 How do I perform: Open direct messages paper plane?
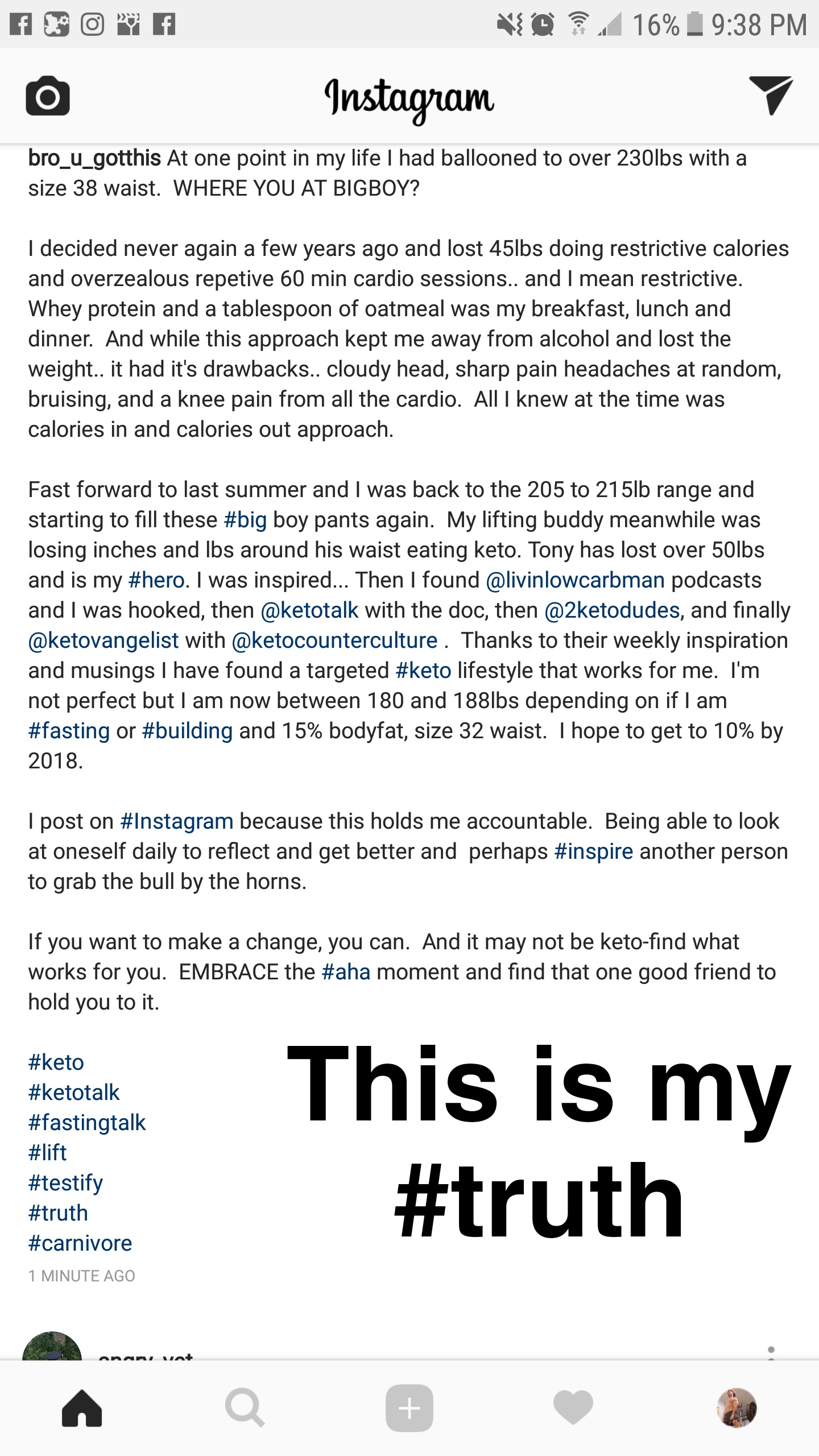point(771,95)
